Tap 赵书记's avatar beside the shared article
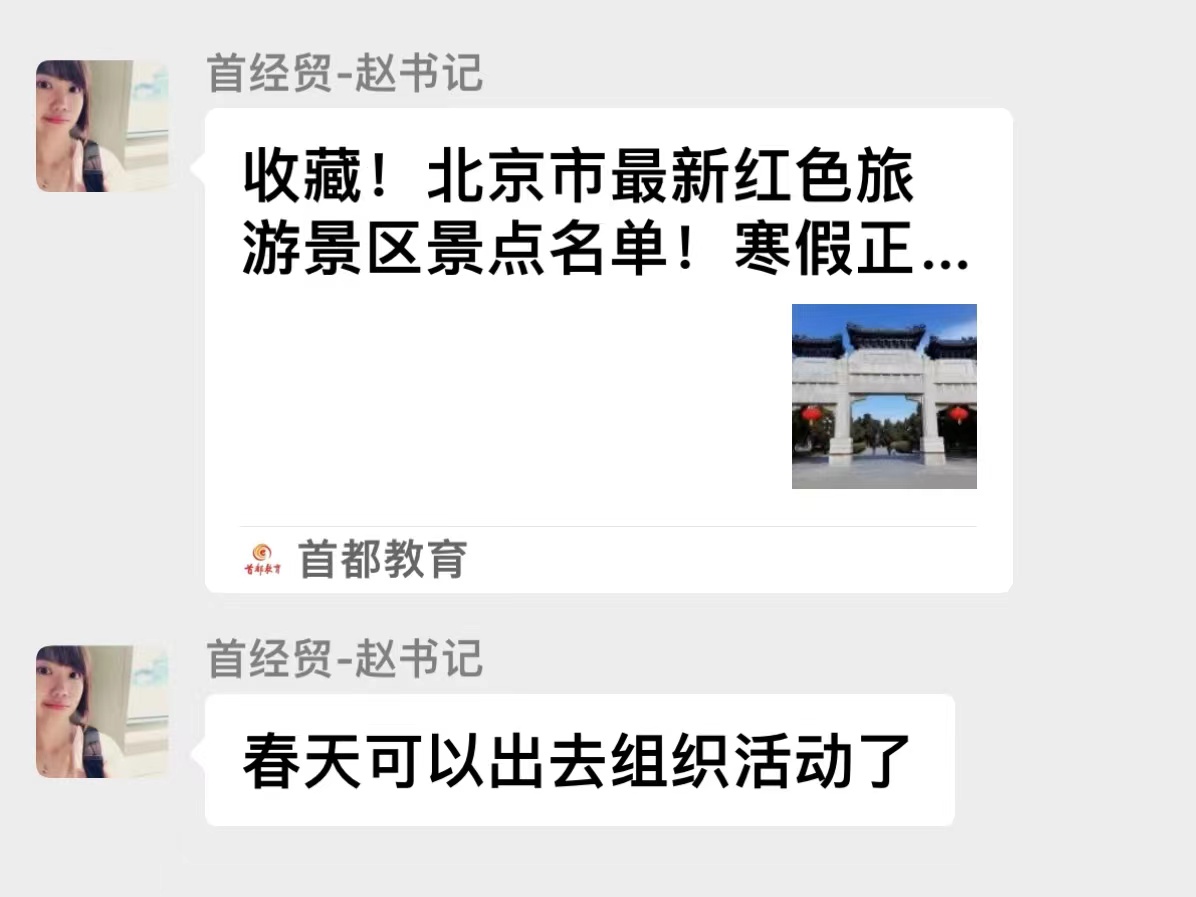The width and height of the screenshot is (1196, 897). tap(102, 126)
